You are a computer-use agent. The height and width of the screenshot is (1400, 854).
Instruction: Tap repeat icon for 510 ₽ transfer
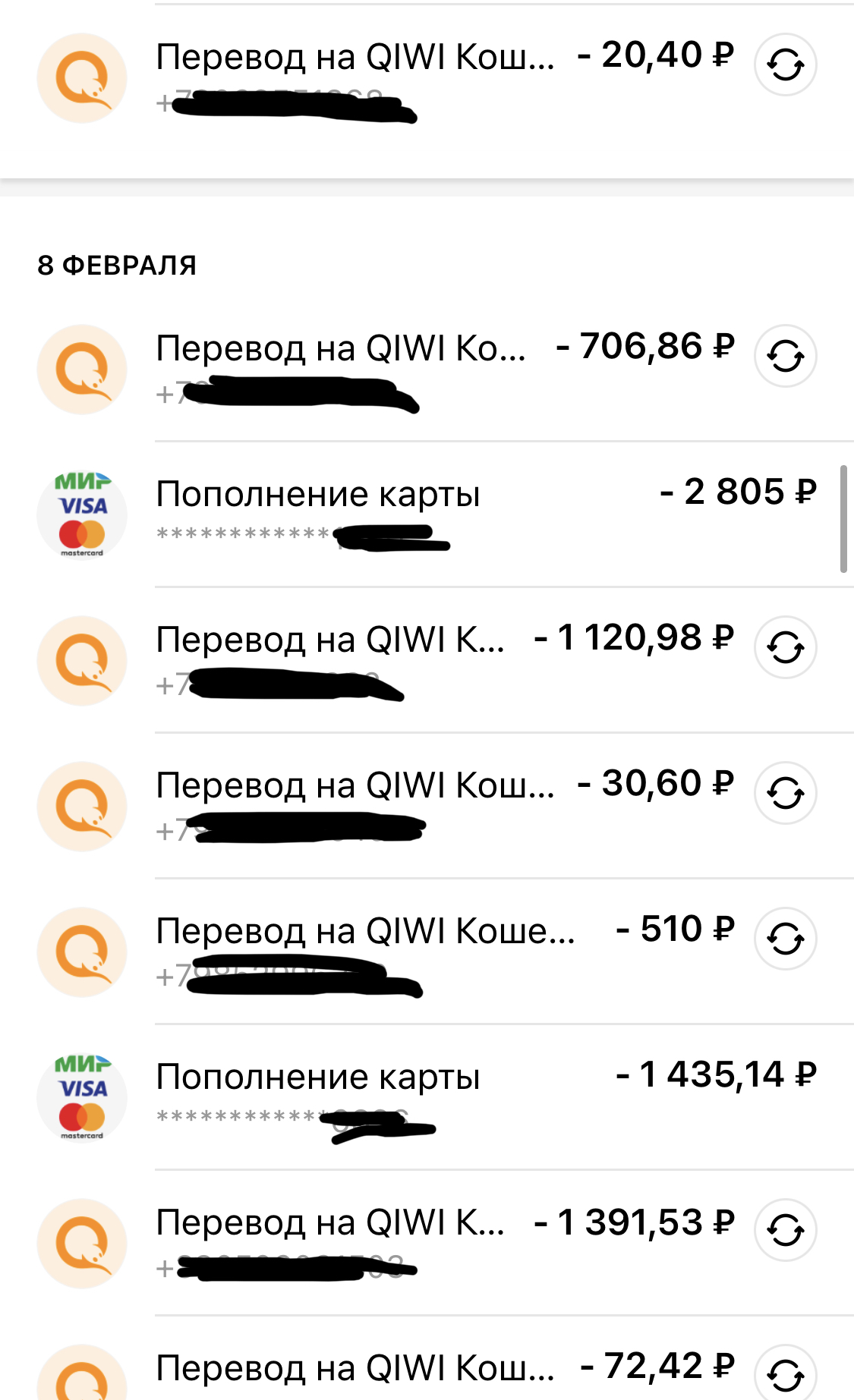pos(785,939)
